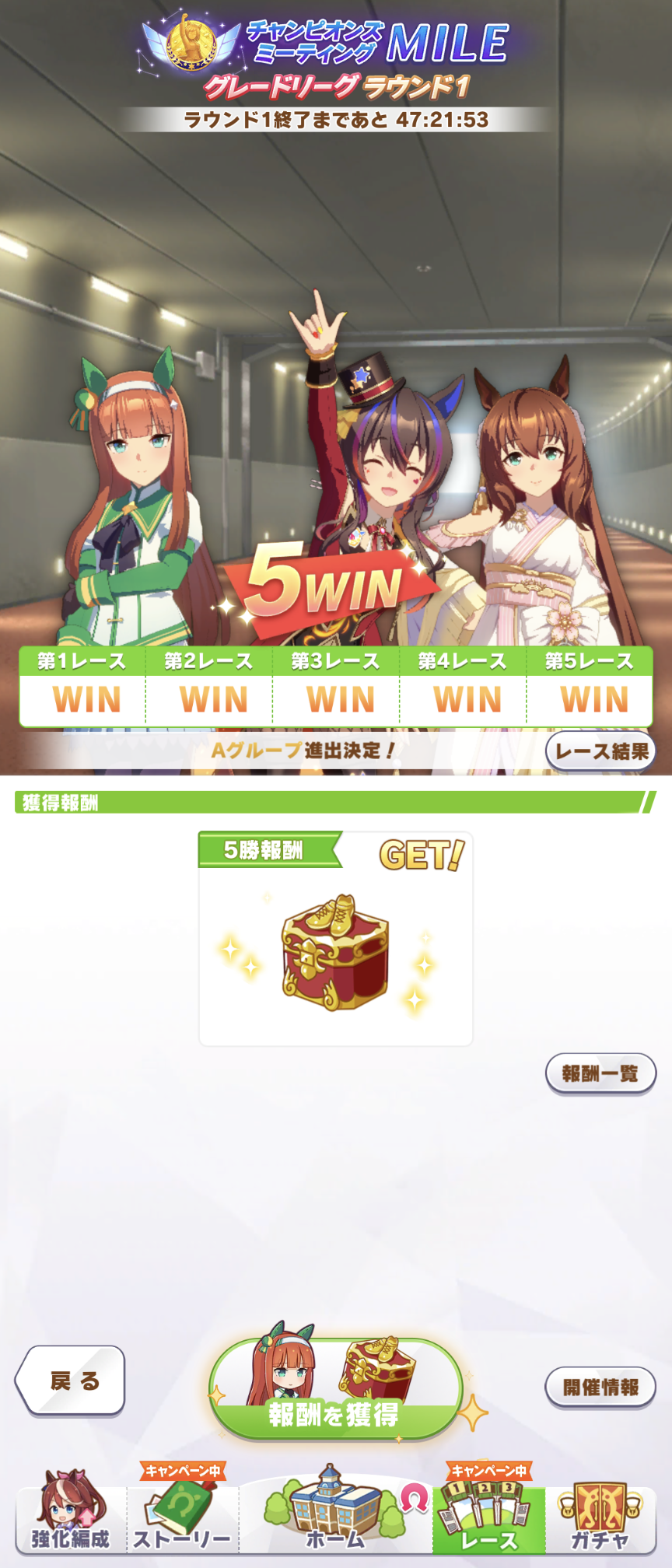Switch to the 強化編成 tab
Image resolution: width=672 pixels, height=1568 pixels.
point(70,1517)
